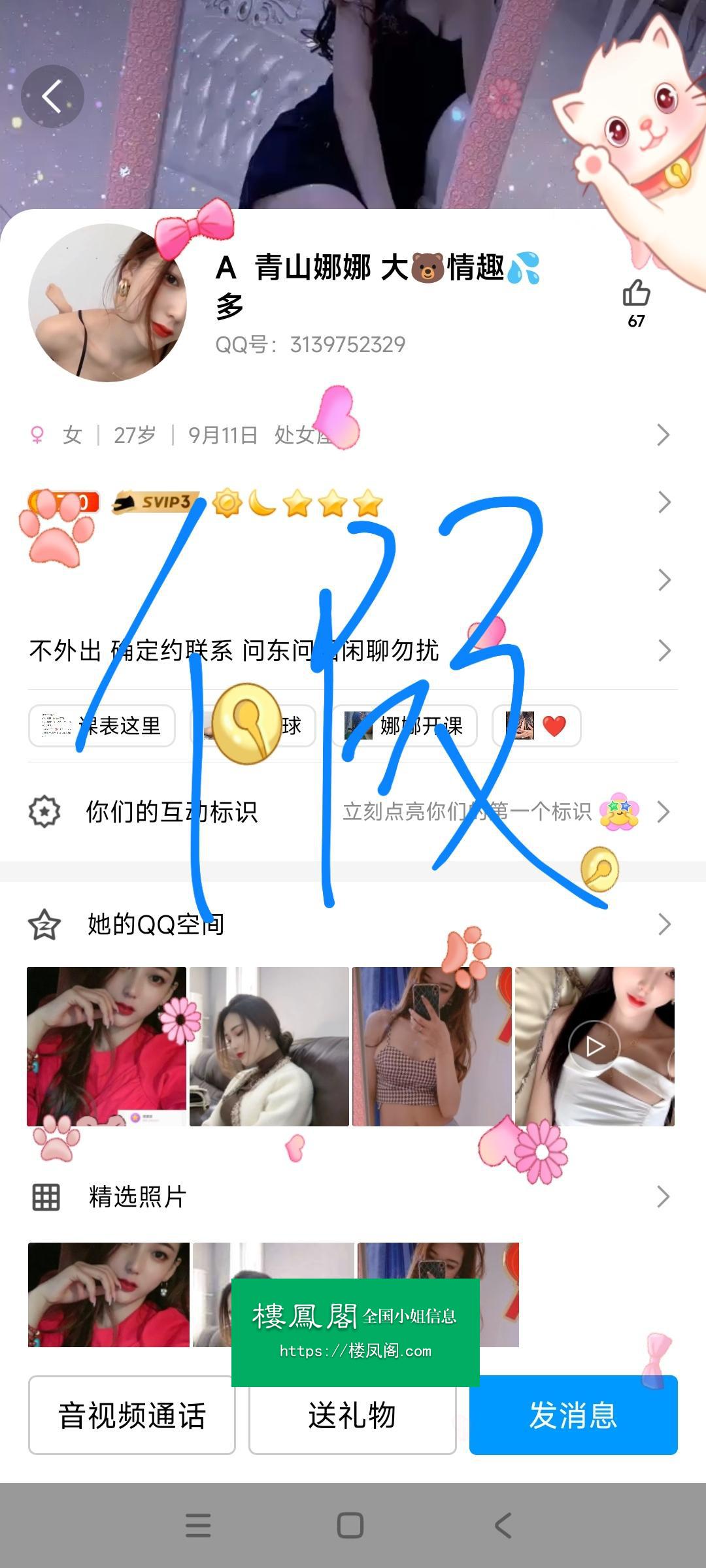Play the QQ空间 video thumbnail
The width and height of the screenshot is (706, 1568).
[594, 1046]
